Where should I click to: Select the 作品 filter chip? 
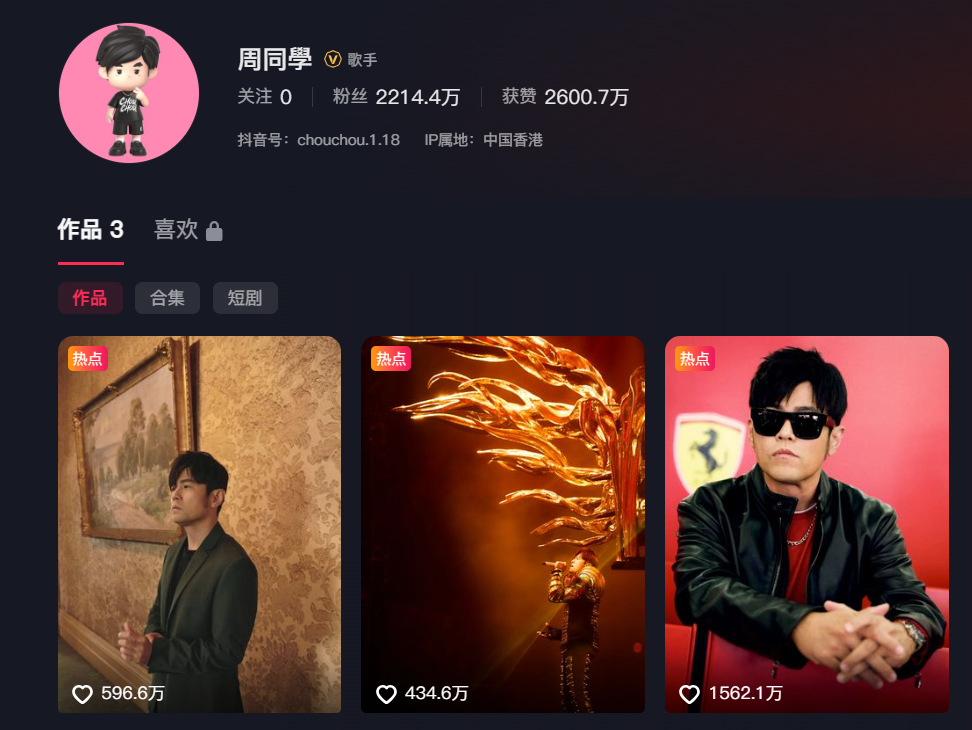tap(90, 298)
